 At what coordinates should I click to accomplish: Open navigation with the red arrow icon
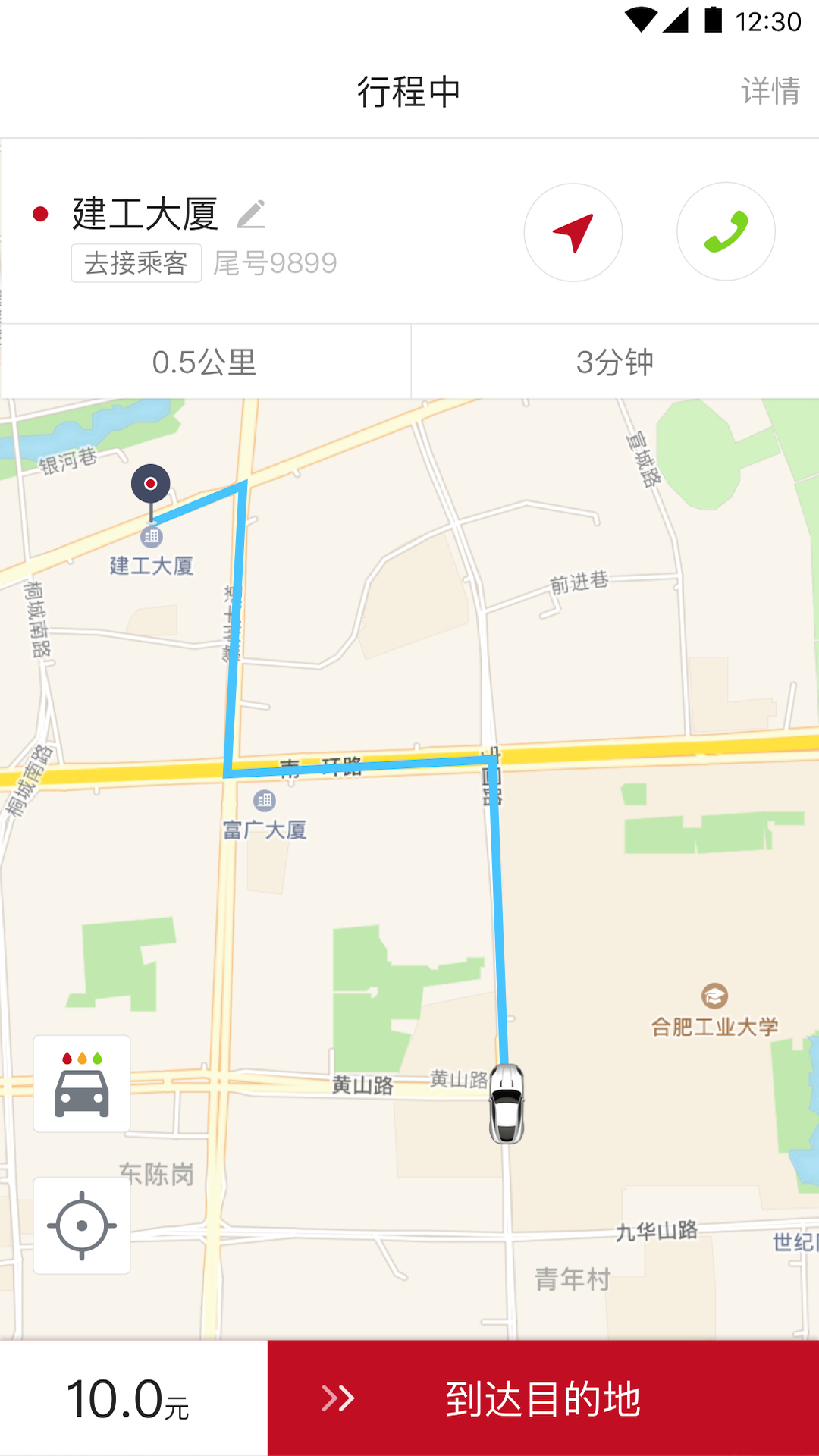574,233
